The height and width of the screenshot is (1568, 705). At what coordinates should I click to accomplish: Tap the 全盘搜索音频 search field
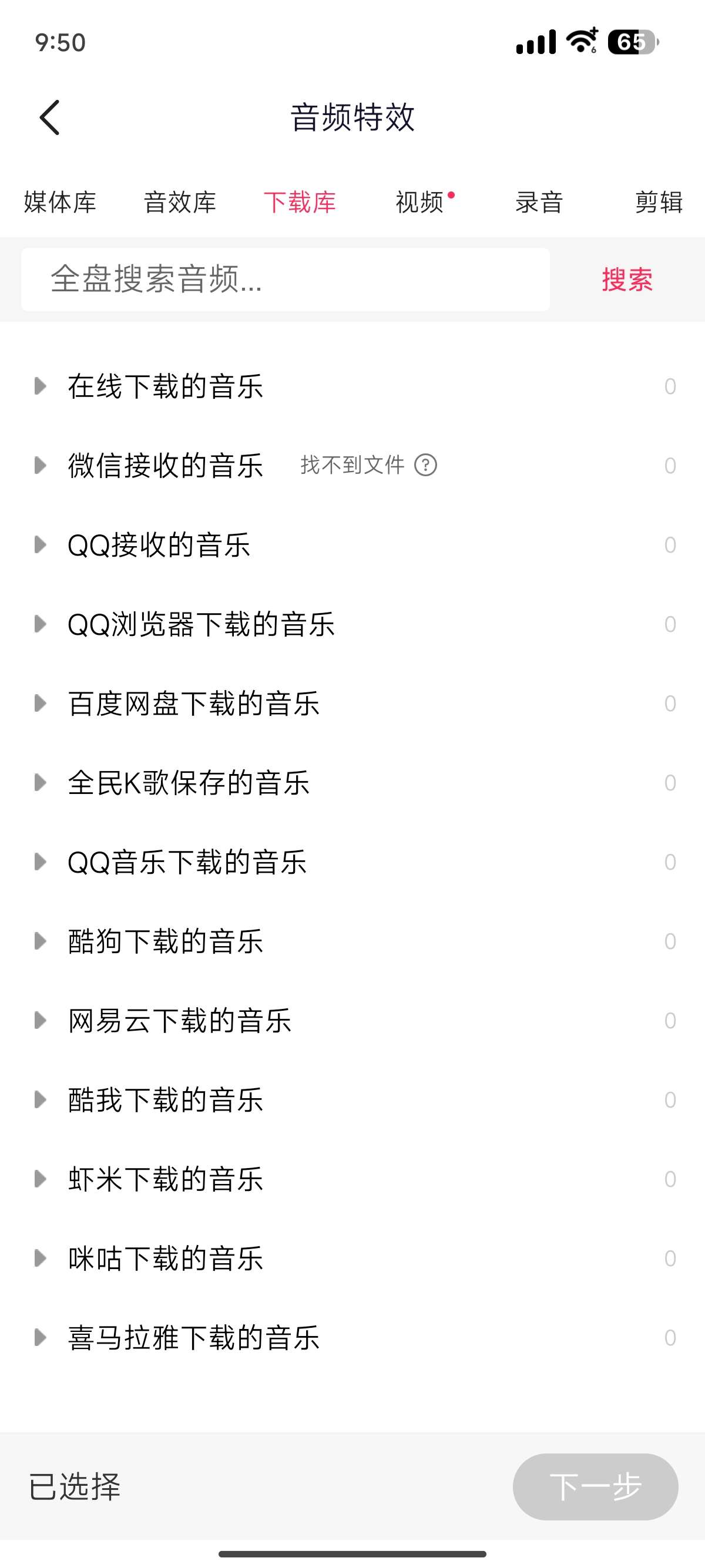[285, 280]
